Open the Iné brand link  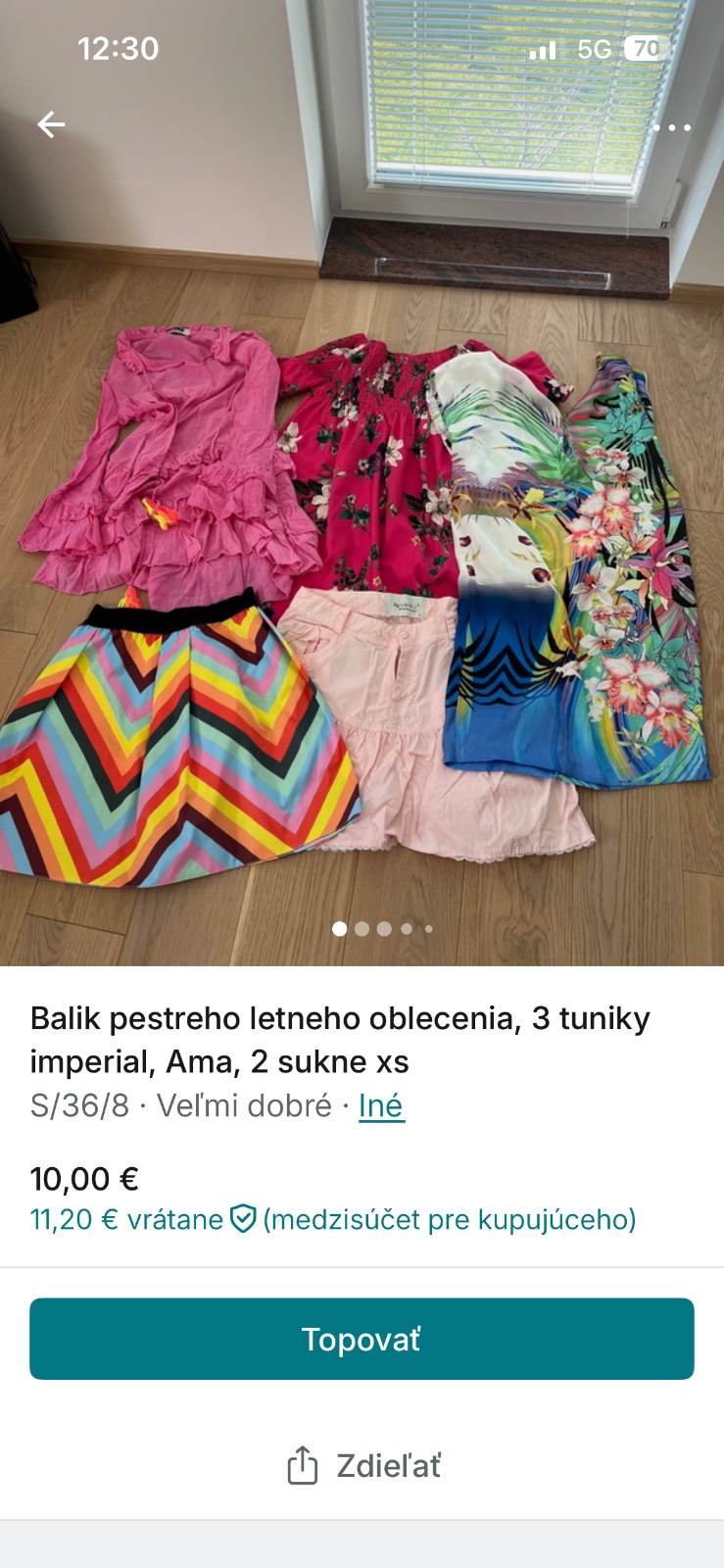(381, 1105)
